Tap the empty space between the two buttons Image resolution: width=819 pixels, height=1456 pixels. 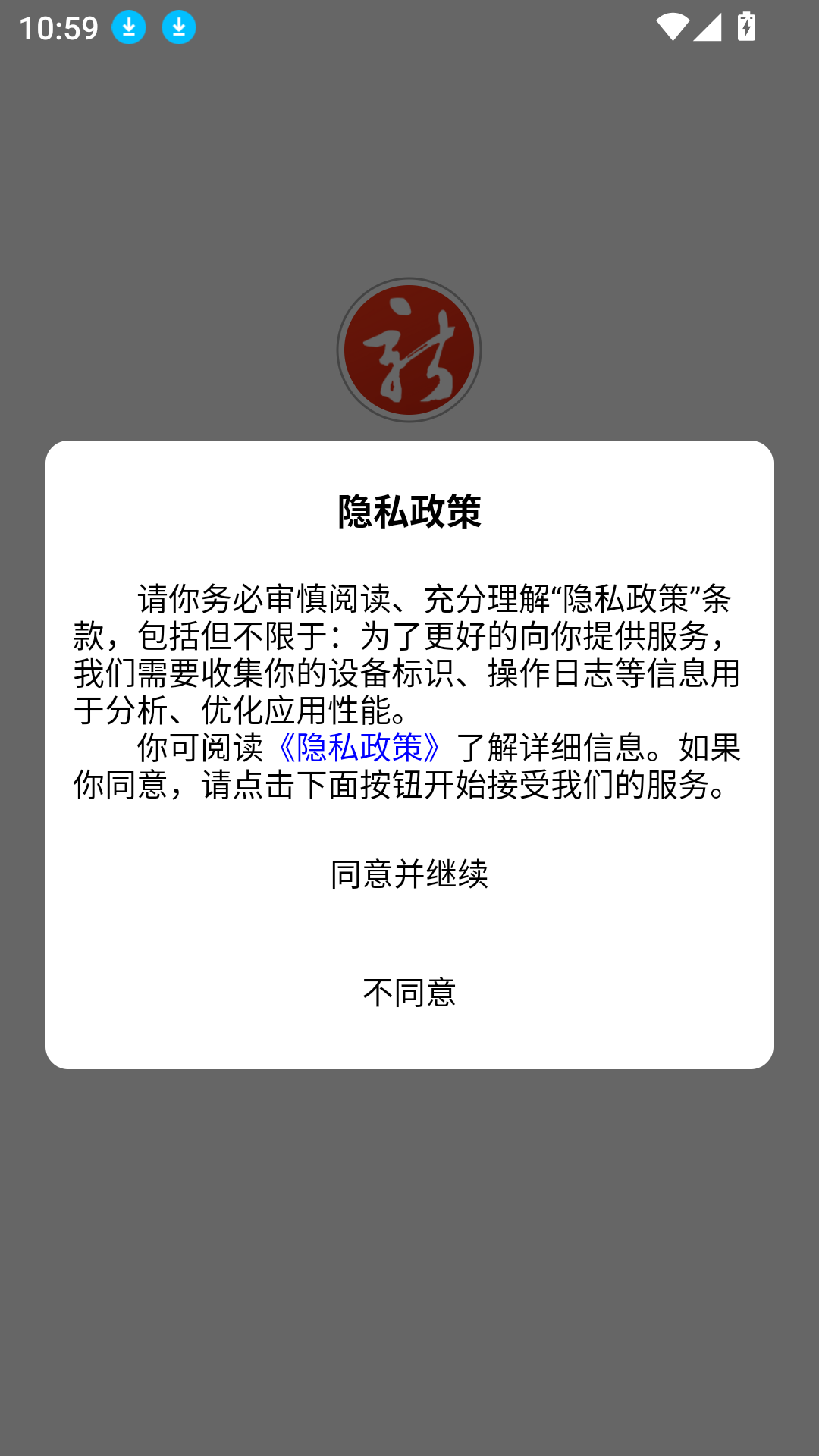[x=409, y=933]
